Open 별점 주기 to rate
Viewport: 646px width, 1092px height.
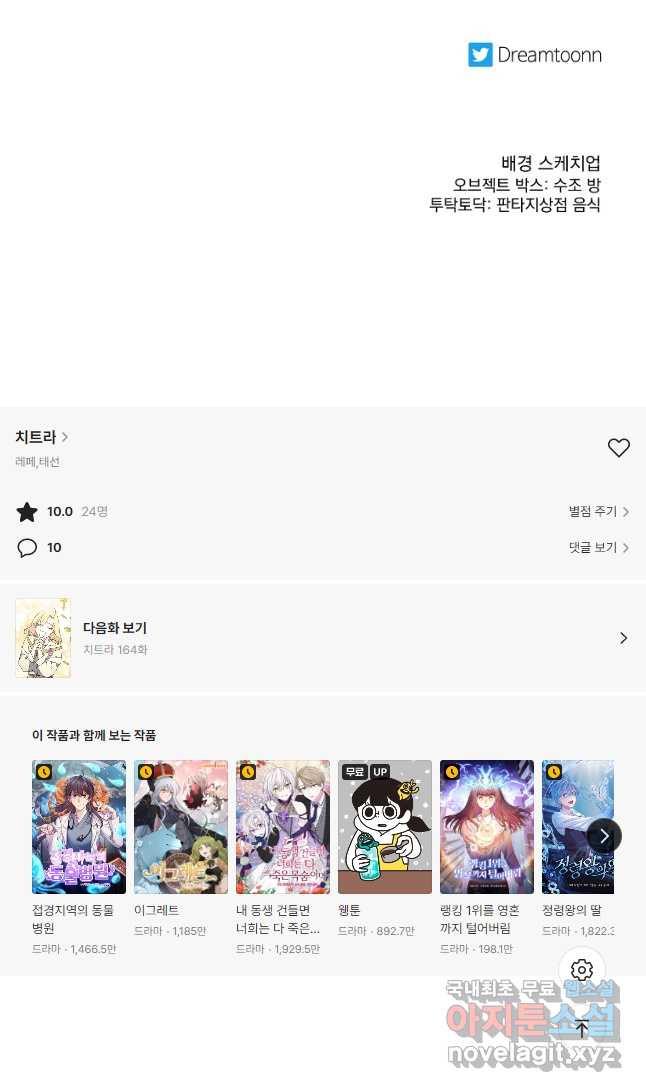(598, 512)
